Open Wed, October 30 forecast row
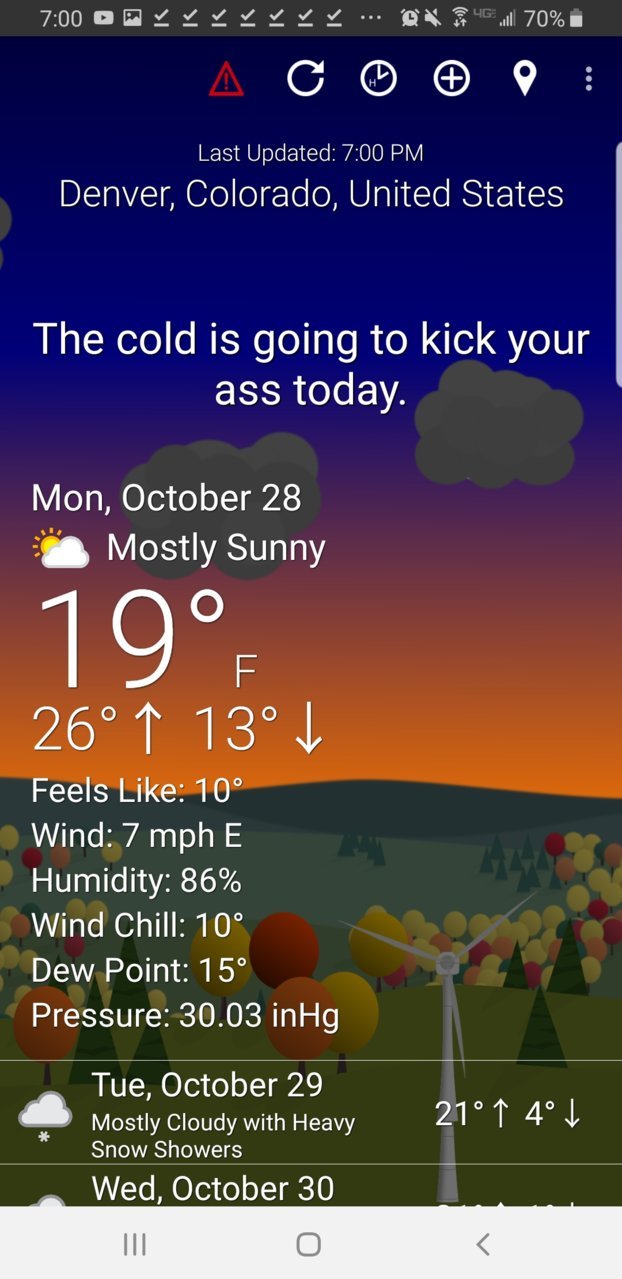The height and width of the screenshot is (1279, 622). (x=311, y=1186)
